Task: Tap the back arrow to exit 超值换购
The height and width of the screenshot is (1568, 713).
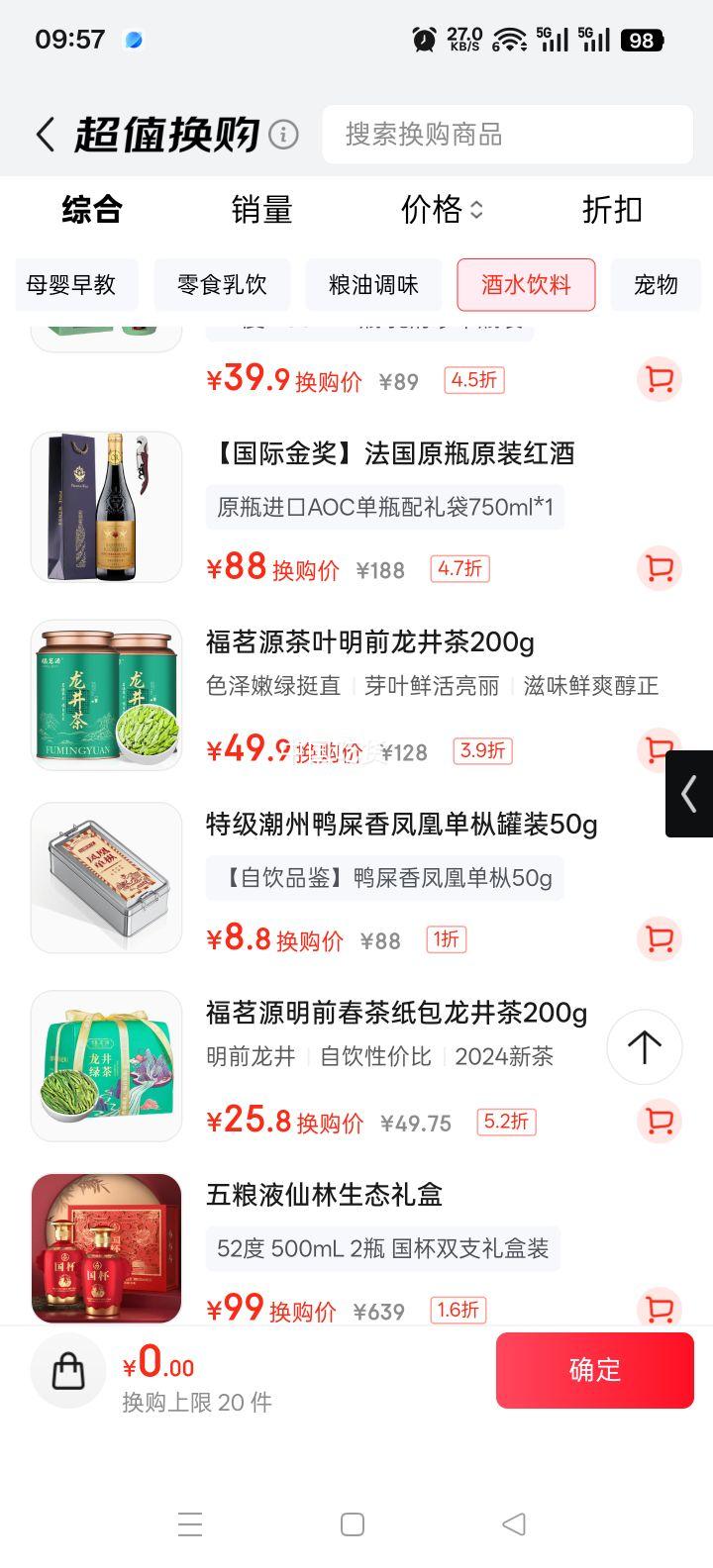Action: (44, 134)
